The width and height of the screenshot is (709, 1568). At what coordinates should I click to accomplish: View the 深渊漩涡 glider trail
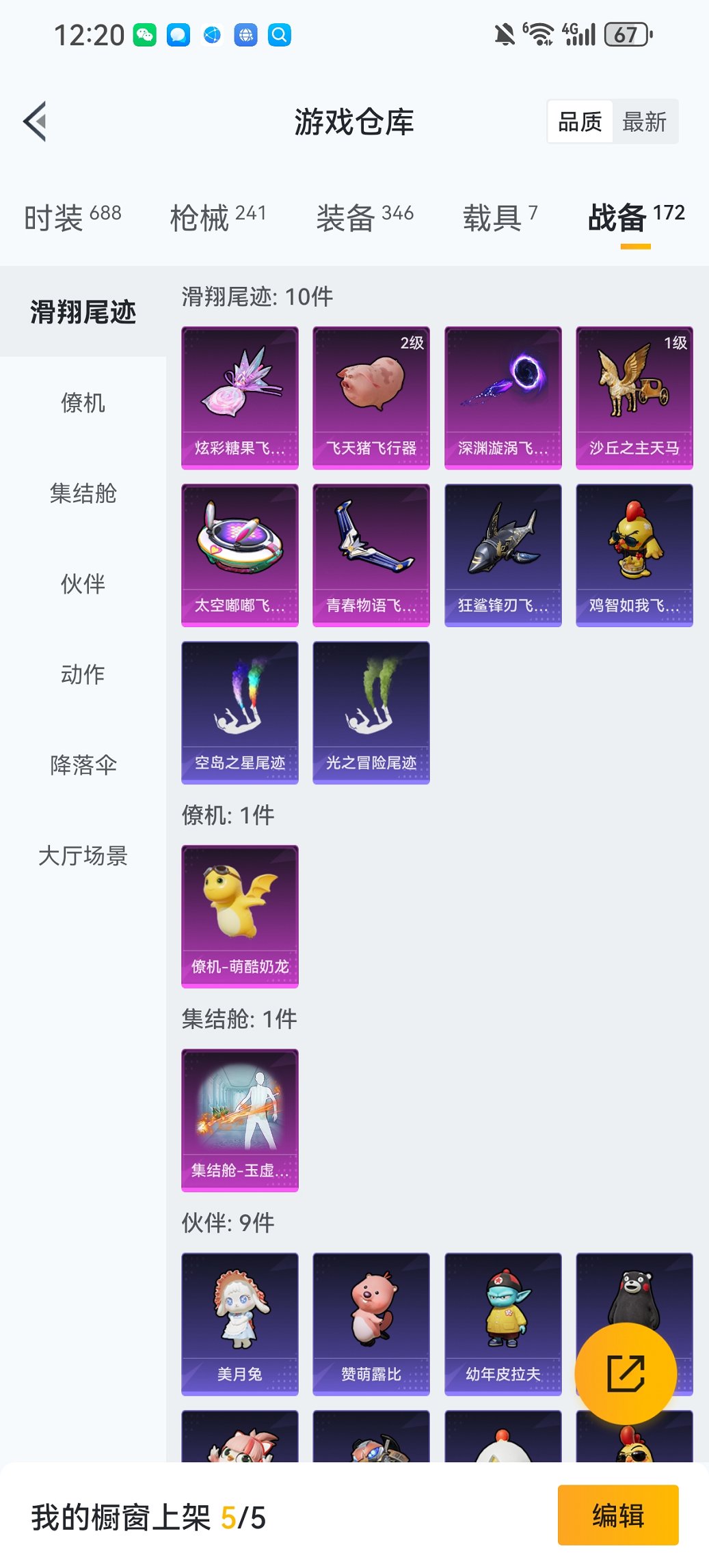[x=502, y=398]
